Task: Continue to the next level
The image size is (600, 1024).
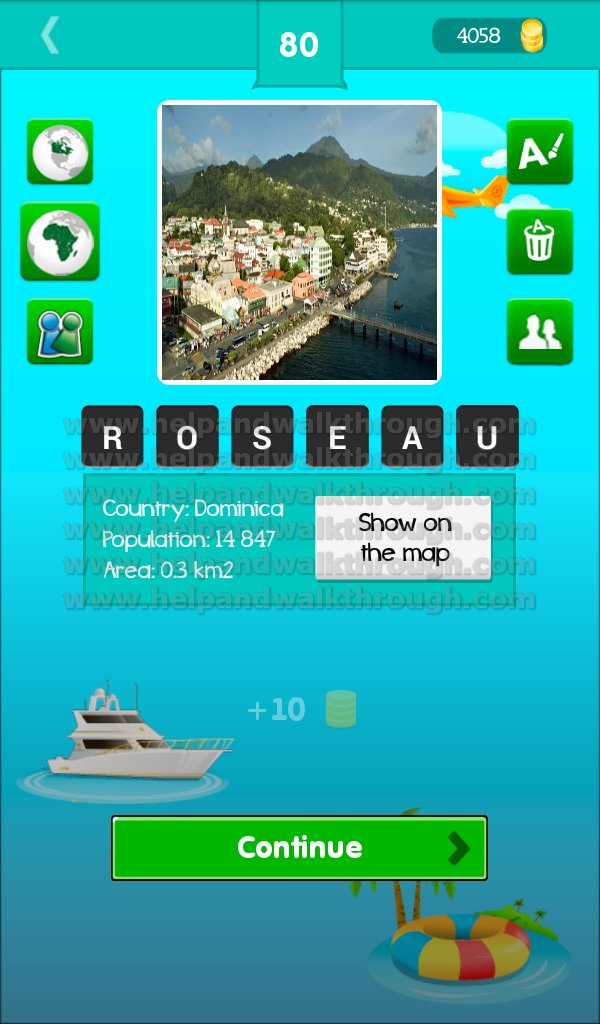Action: 300,848
